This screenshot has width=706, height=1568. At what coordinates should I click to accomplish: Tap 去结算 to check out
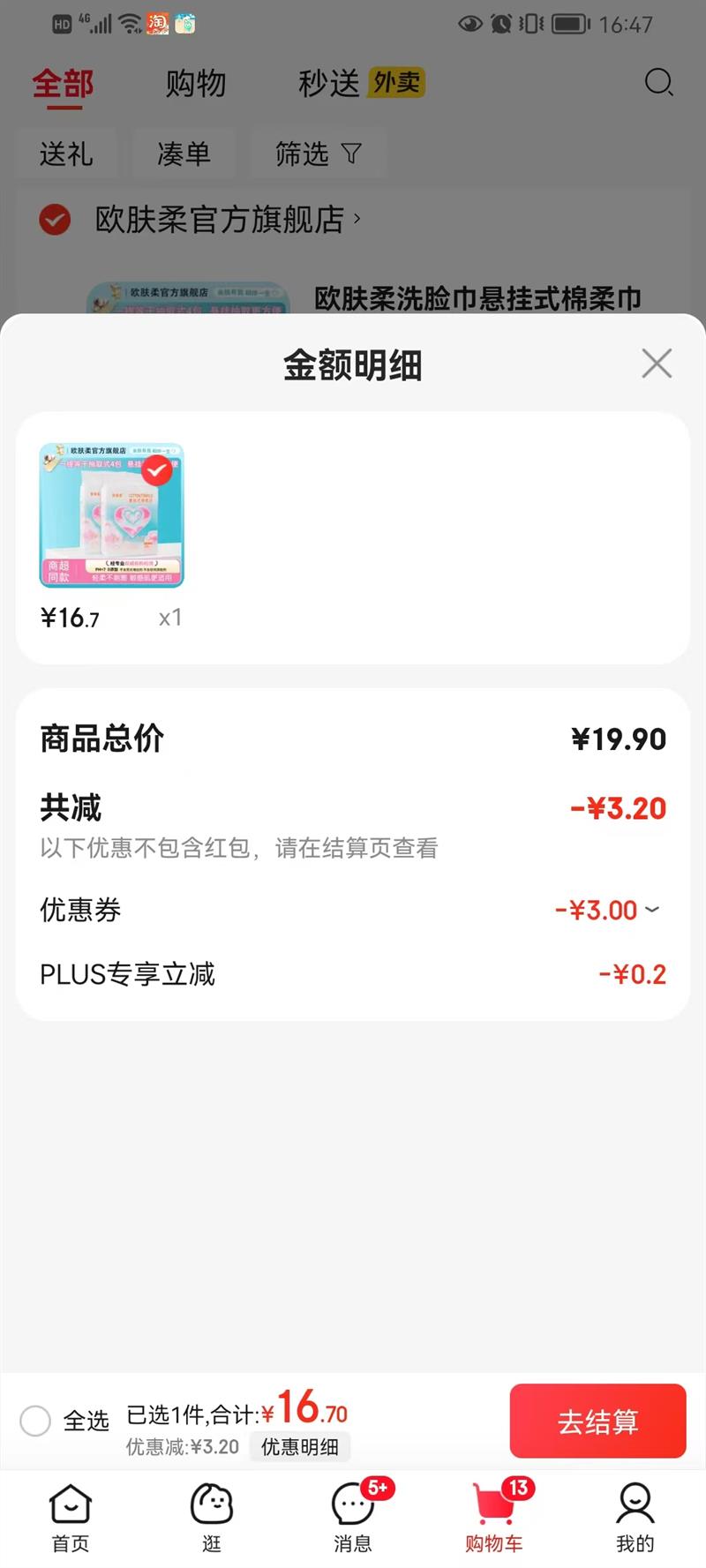coord(597,1421)
